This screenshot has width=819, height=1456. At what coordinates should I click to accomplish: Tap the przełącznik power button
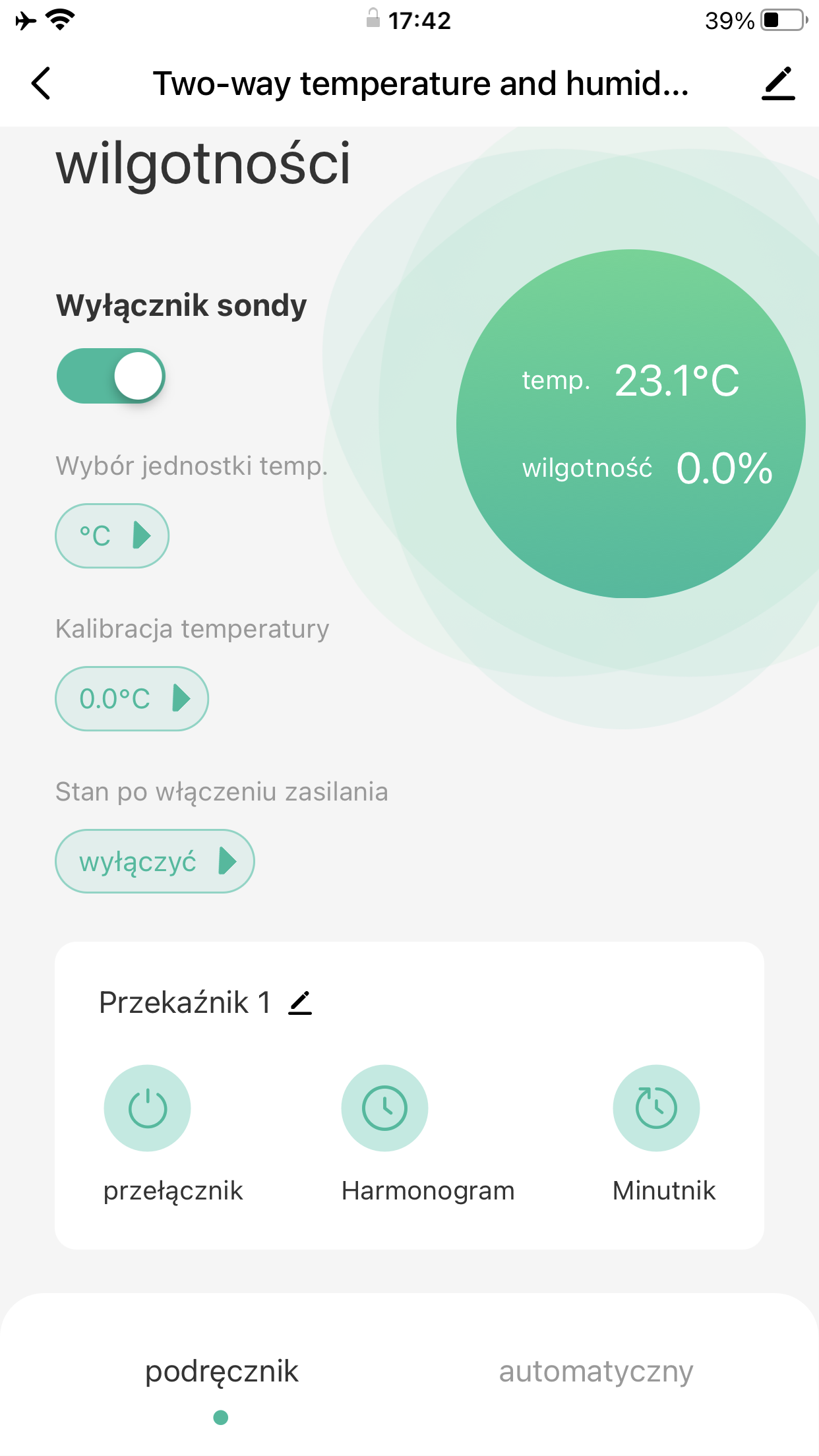148,1108
